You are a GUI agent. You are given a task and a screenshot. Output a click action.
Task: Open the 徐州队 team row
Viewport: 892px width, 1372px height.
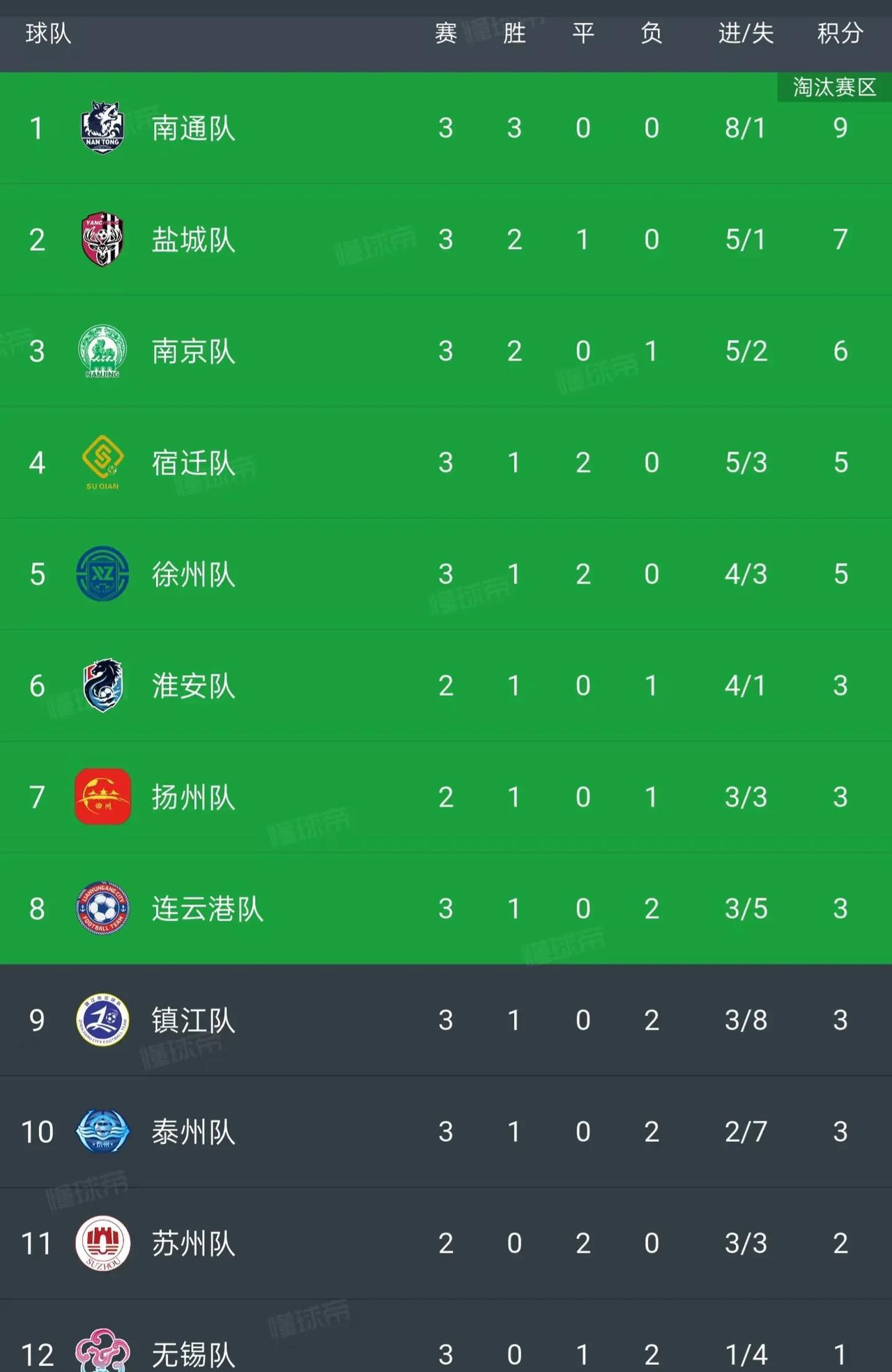tap(193, 574)
